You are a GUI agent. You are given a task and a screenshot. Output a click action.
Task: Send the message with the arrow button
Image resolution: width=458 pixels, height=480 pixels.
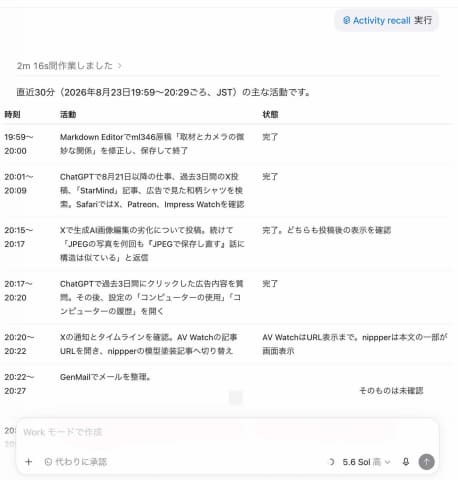(x=426, y=462)
